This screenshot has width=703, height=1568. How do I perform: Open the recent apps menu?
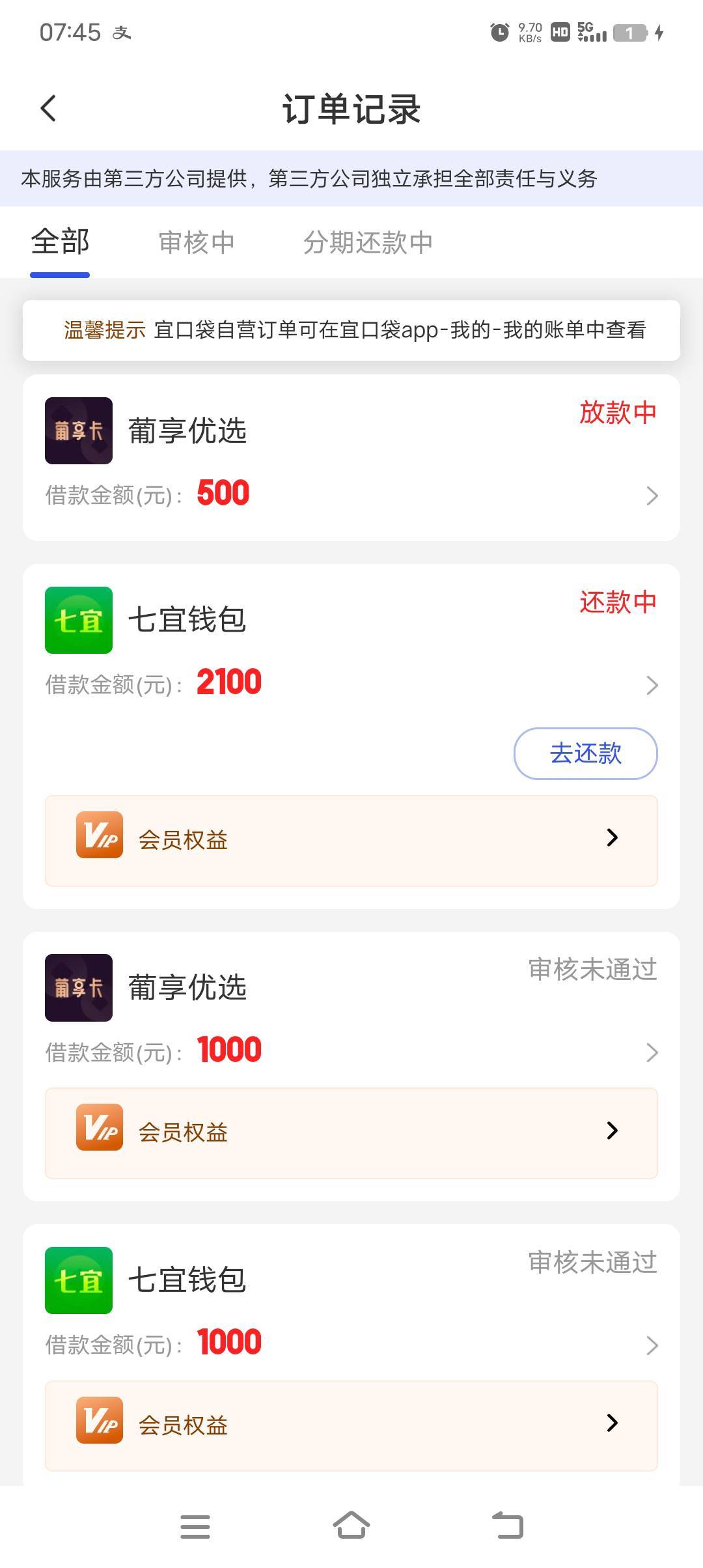(195, 1526)
